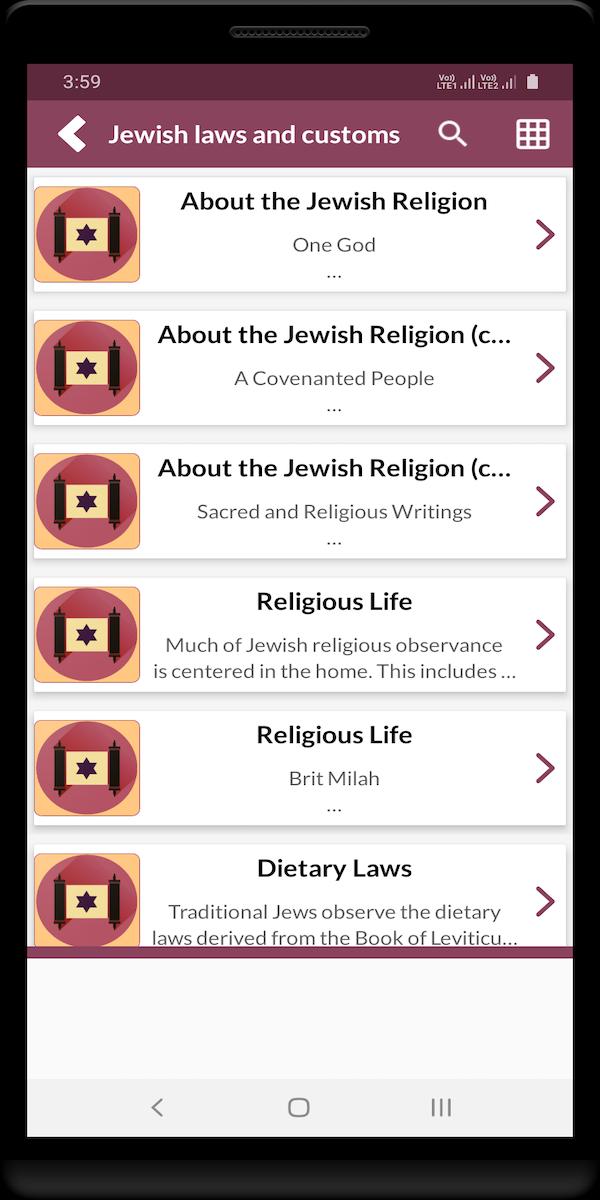
Task: Open search in the app bar
Action: click(452, 134)
